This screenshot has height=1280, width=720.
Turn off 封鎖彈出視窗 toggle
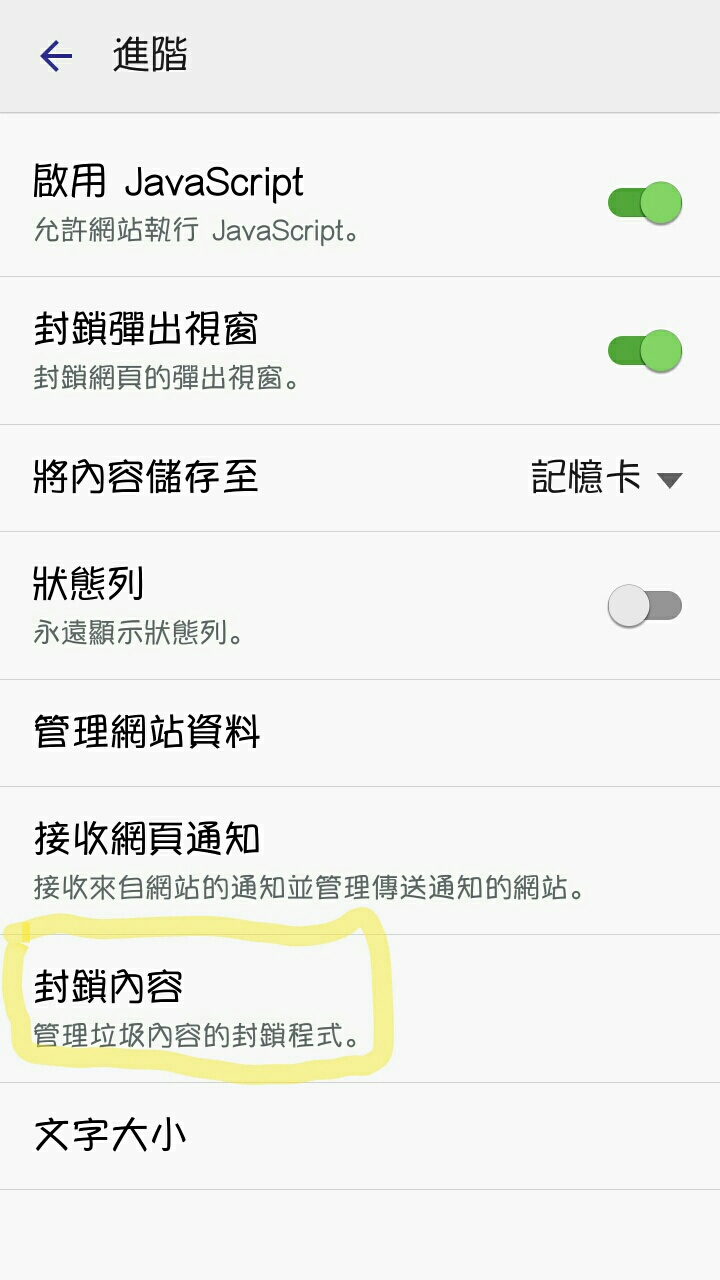click(x=644, y=351)
